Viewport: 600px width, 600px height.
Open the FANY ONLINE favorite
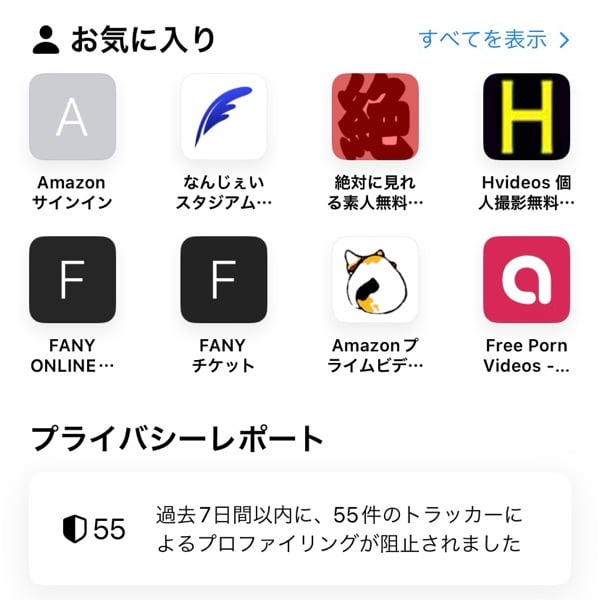[x=72, y=280]
